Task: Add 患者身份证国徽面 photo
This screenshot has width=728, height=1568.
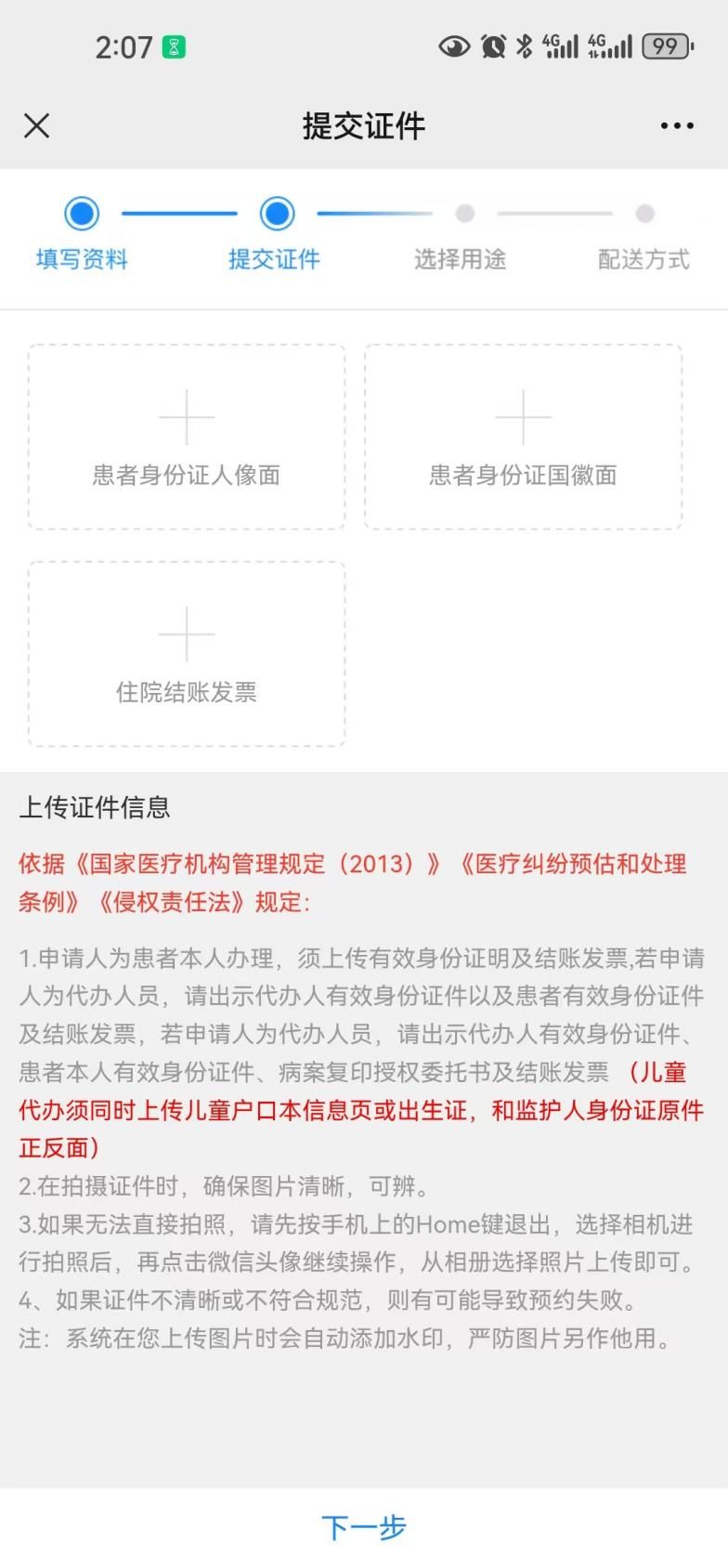Action: [523, 437]
